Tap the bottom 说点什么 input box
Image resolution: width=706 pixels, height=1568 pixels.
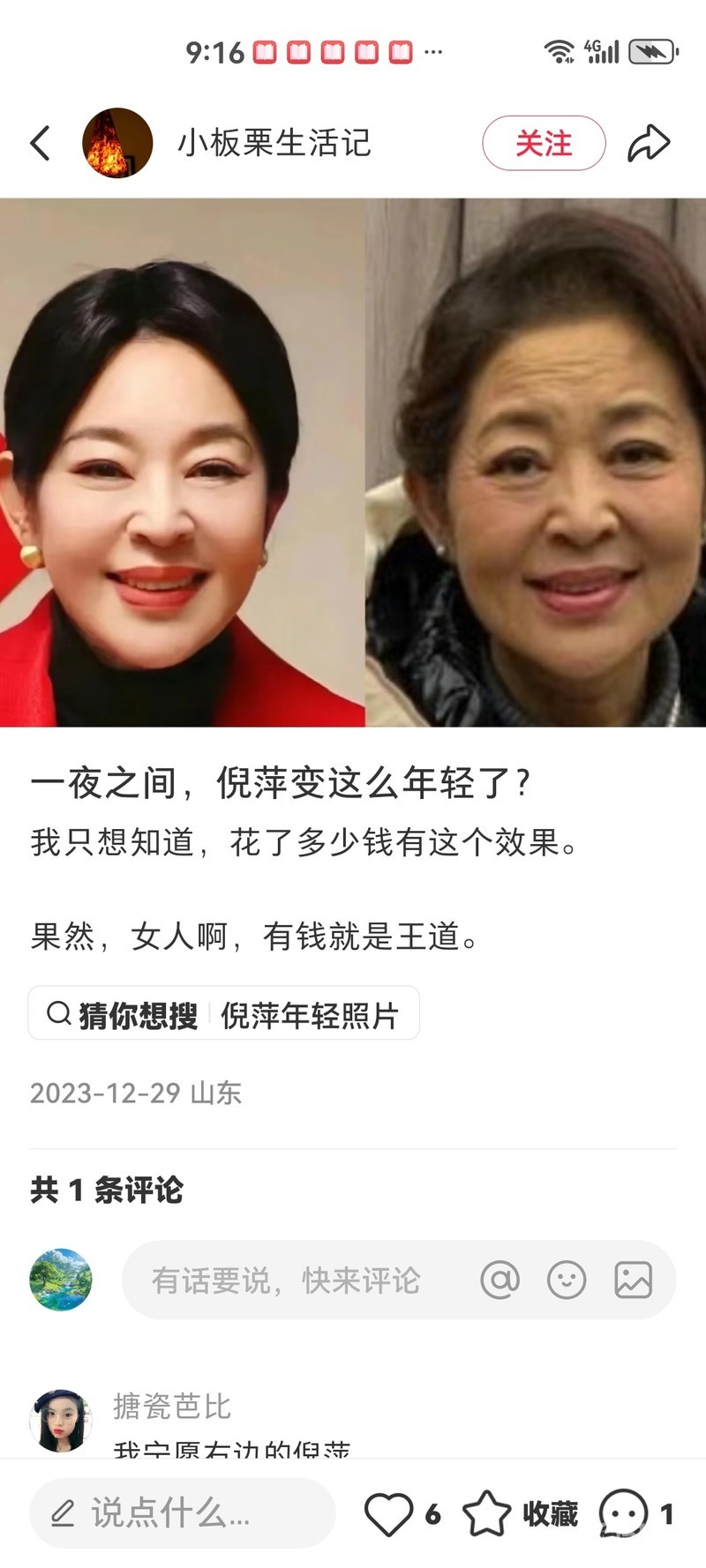pos(183,1513)
